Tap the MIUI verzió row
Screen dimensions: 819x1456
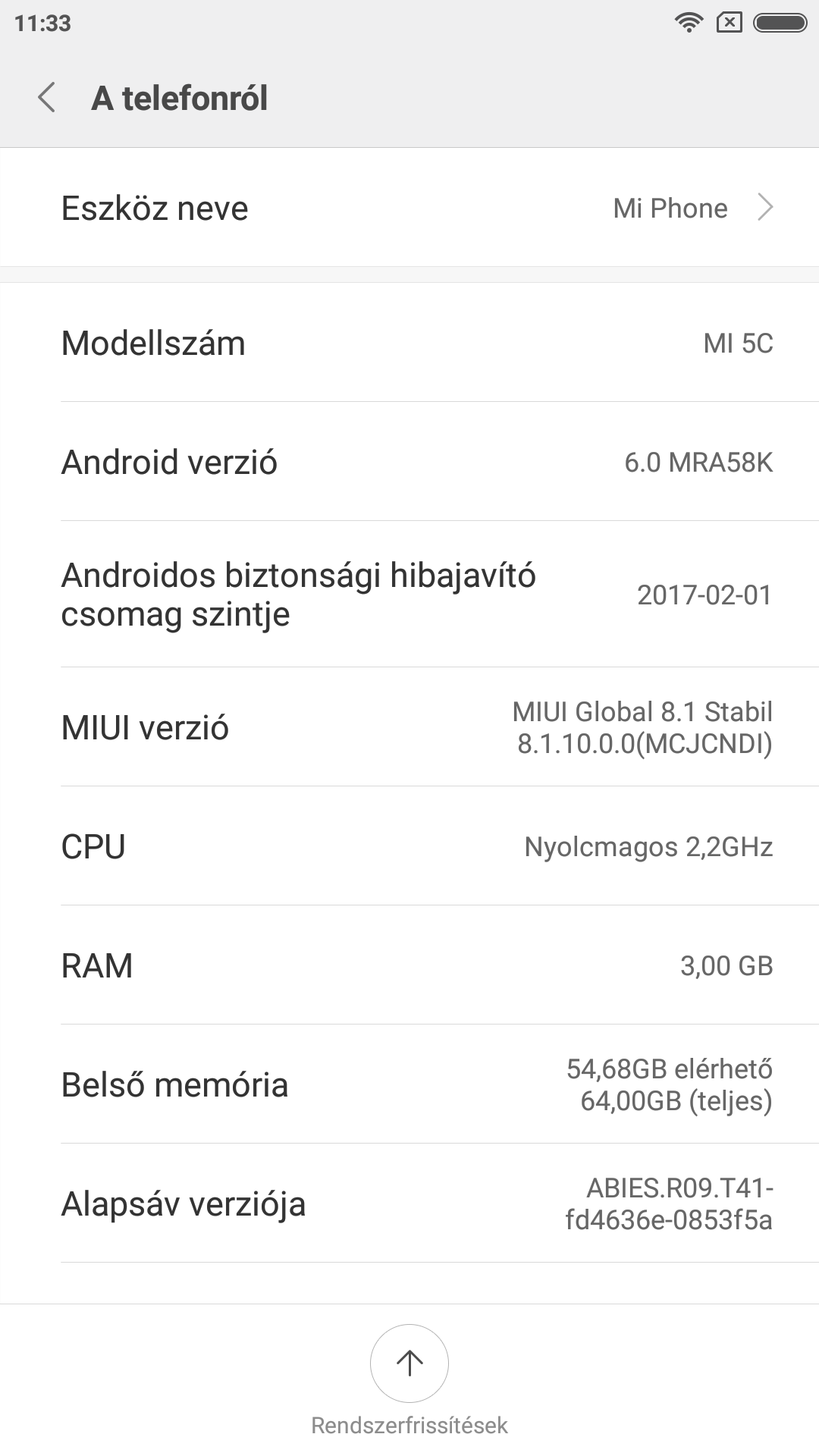point(409,727)
